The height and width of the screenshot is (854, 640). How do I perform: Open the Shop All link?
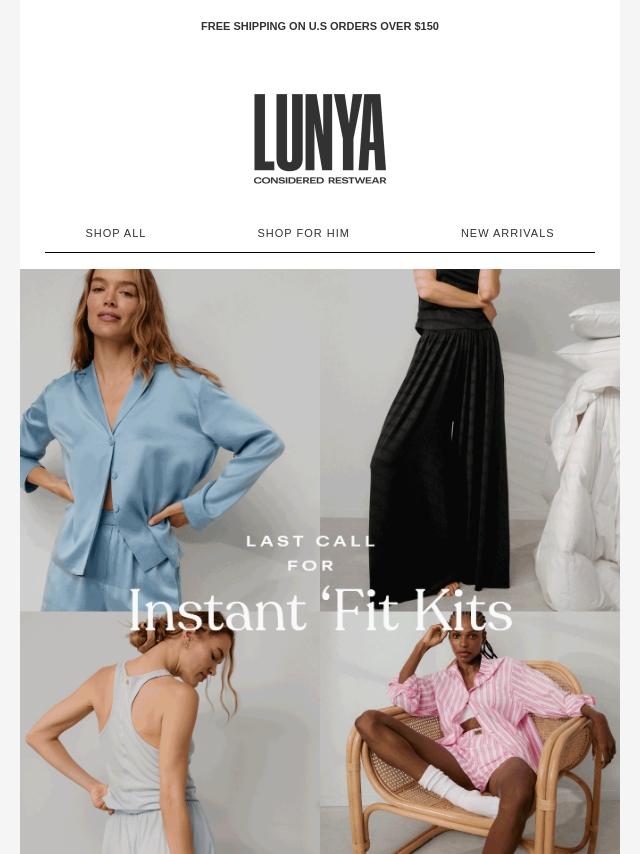116,233
